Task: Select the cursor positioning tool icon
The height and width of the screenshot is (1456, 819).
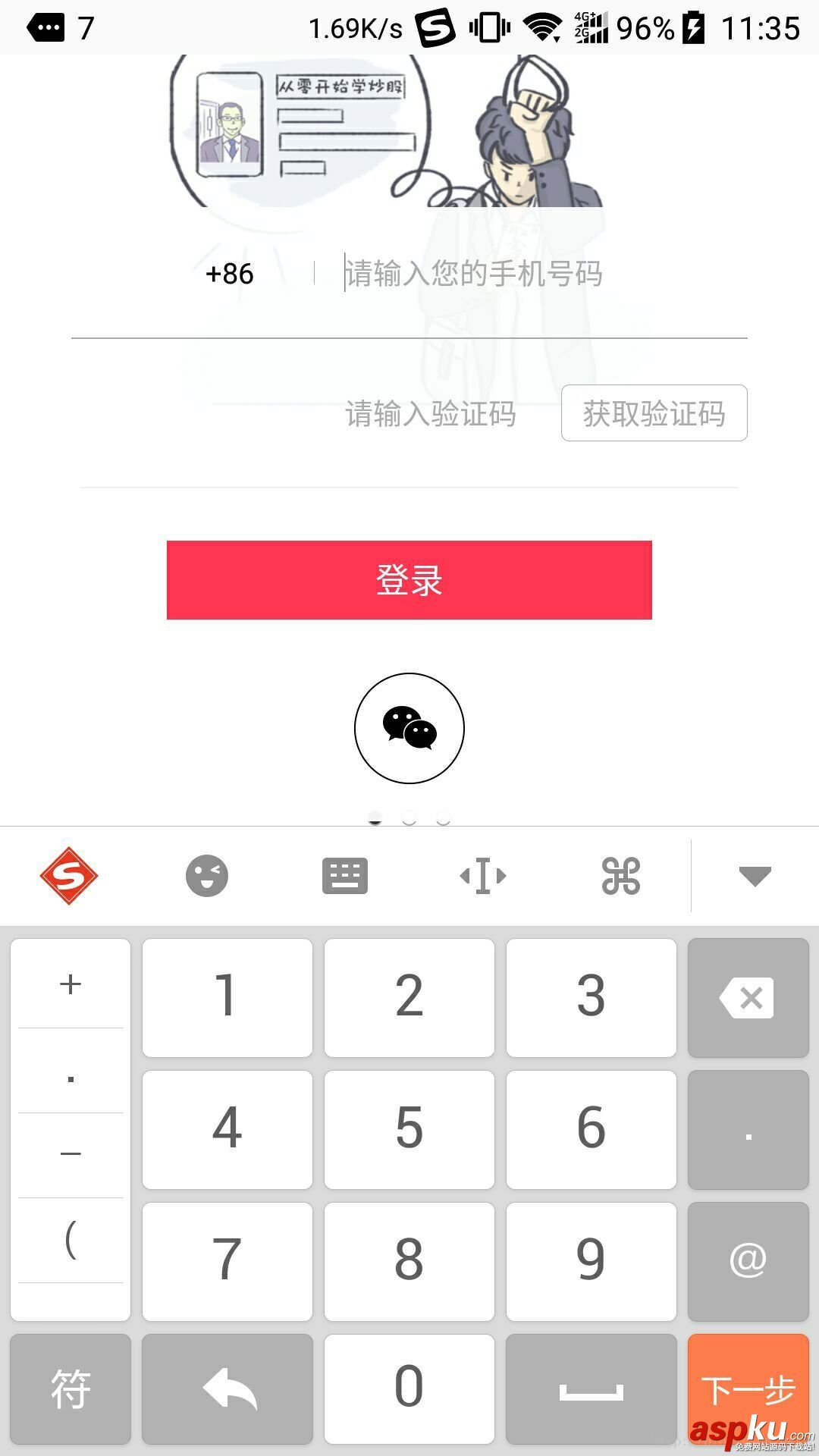Action: point(483,874)
